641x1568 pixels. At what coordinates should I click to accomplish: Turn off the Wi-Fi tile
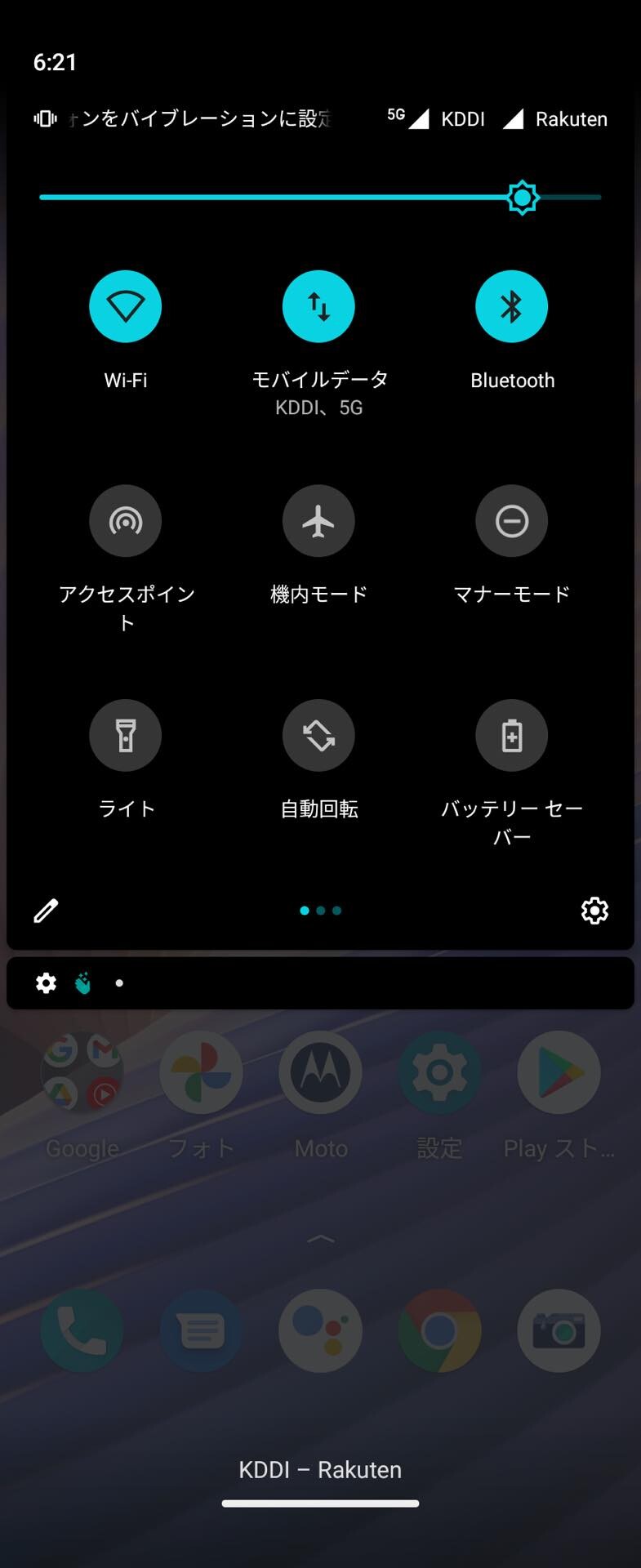(x=125, y=306)
